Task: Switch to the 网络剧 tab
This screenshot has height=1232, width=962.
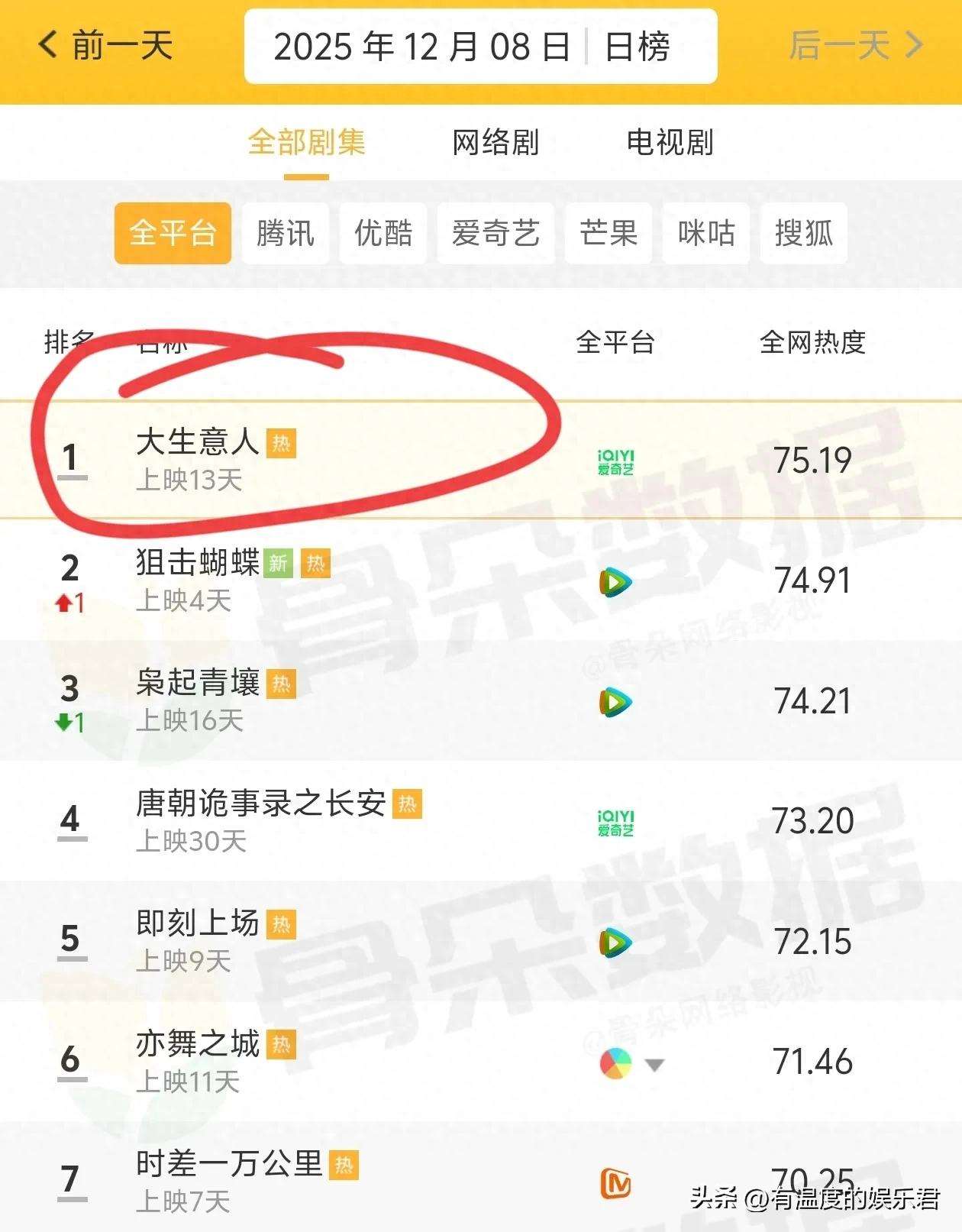Action: pos(496,143)
